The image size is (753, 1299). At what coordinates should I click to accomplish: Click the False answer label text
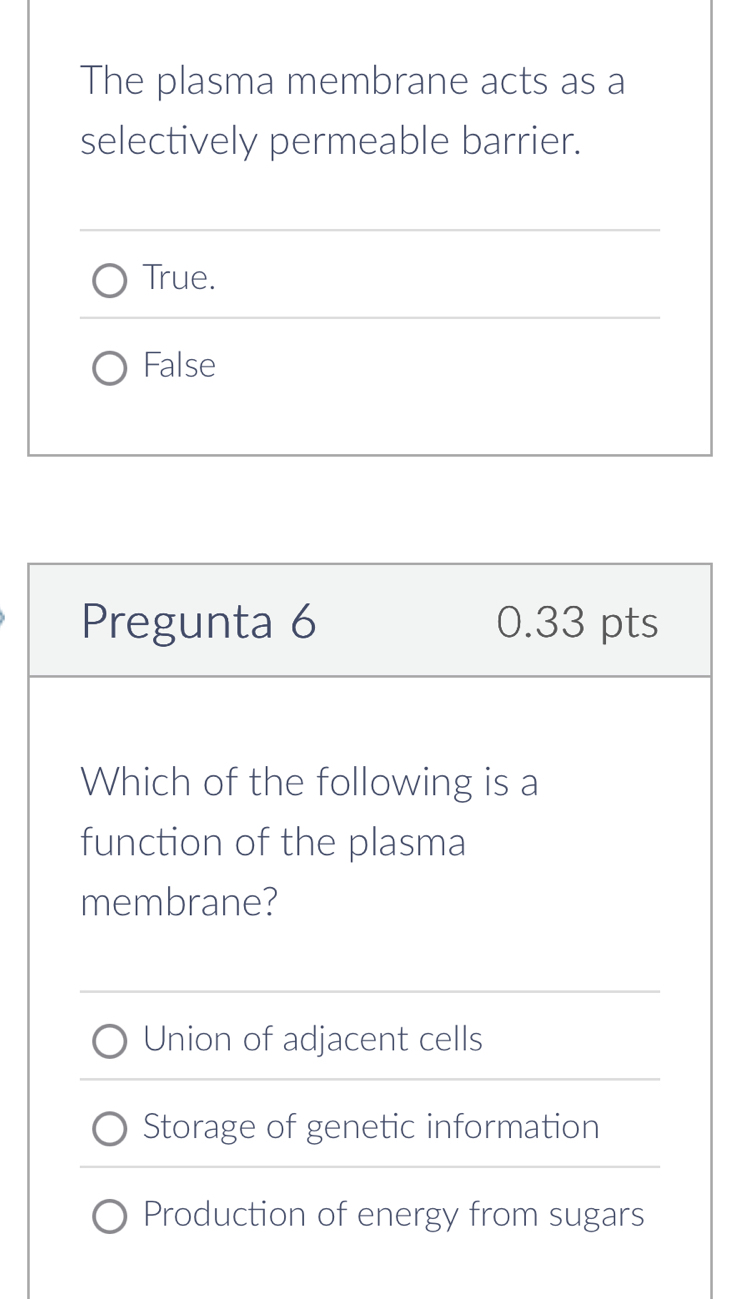(x=179, y=365)
